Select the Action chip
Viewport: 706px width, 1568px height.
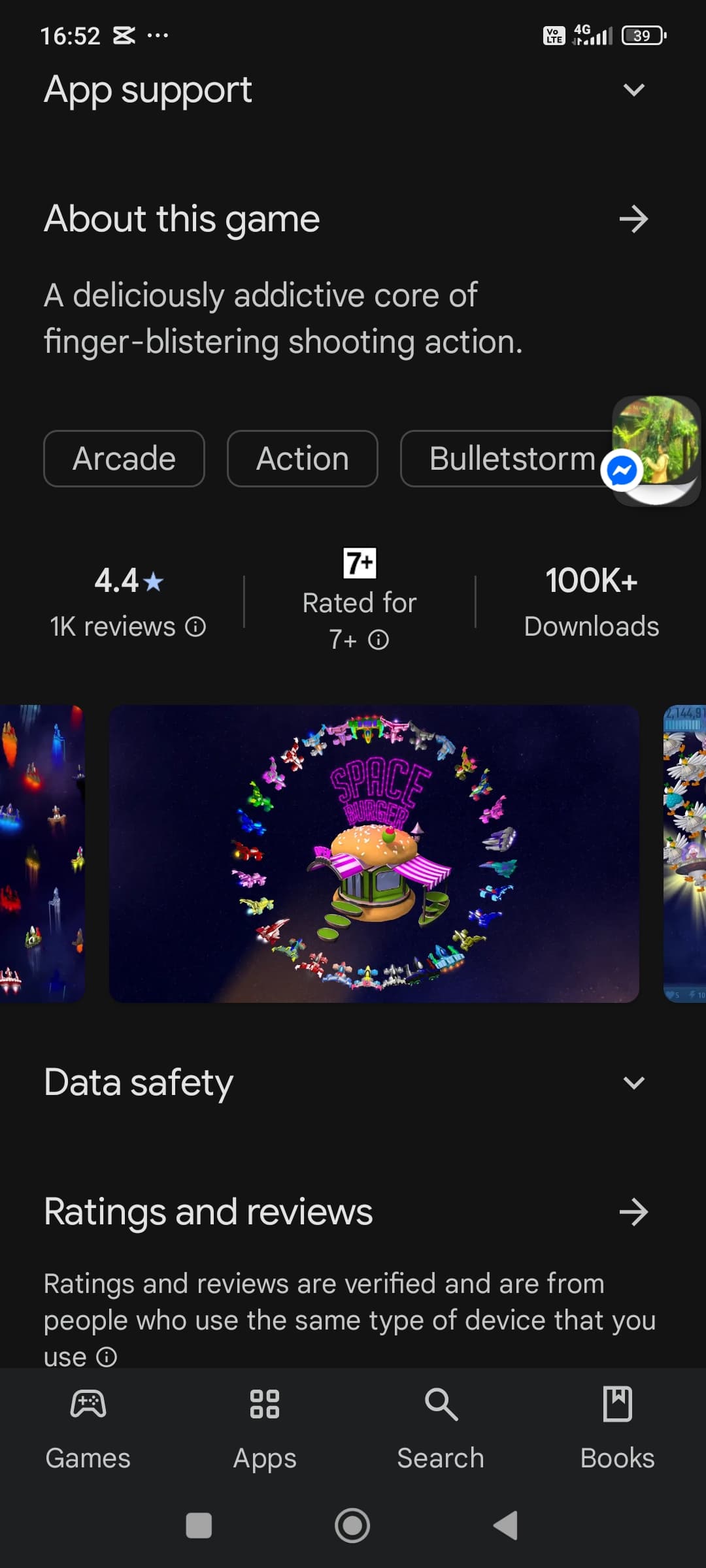[x=302, y=459]
